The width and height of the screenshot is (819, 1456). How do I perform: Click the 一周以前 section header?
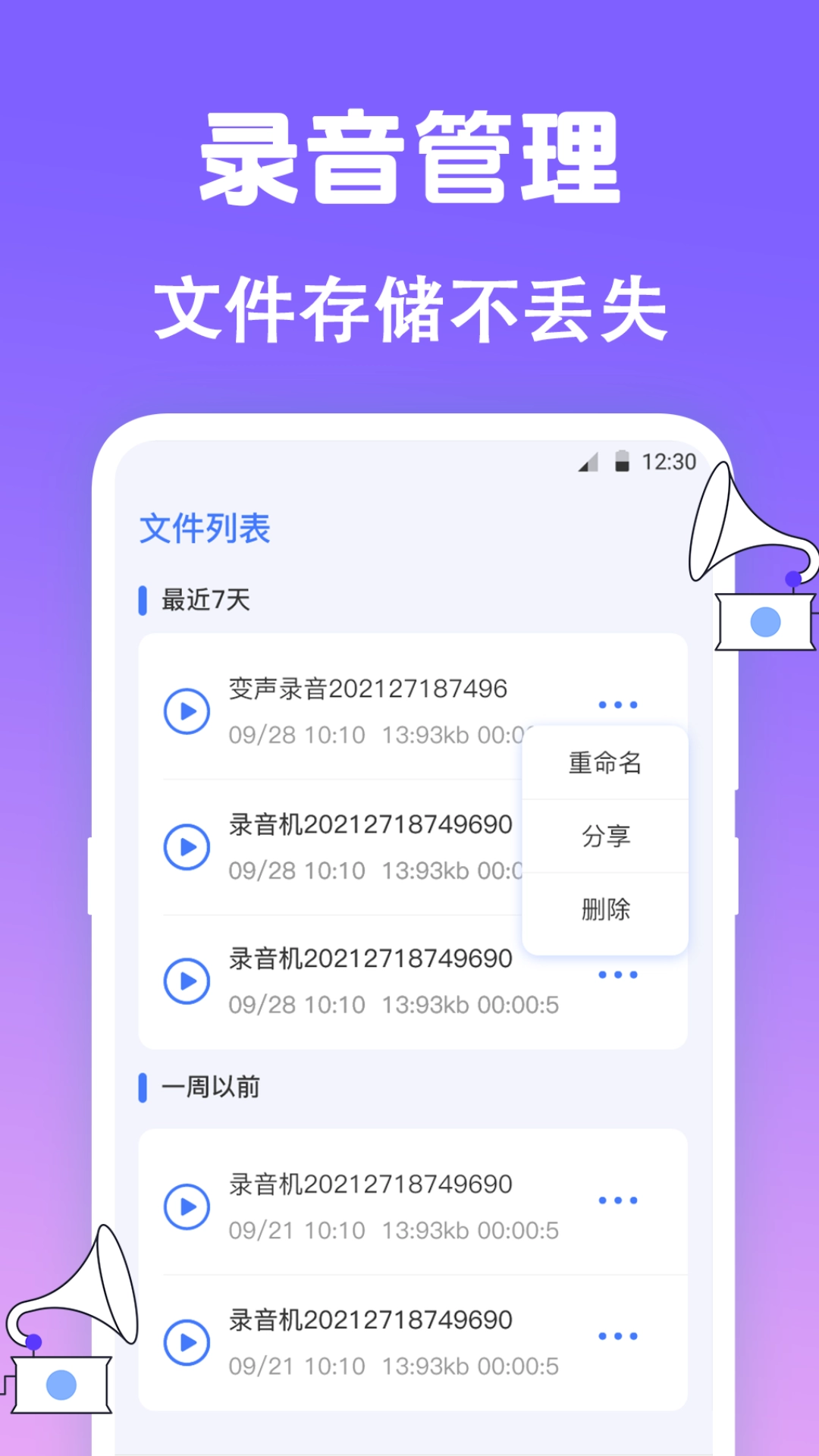[206, 1087]
